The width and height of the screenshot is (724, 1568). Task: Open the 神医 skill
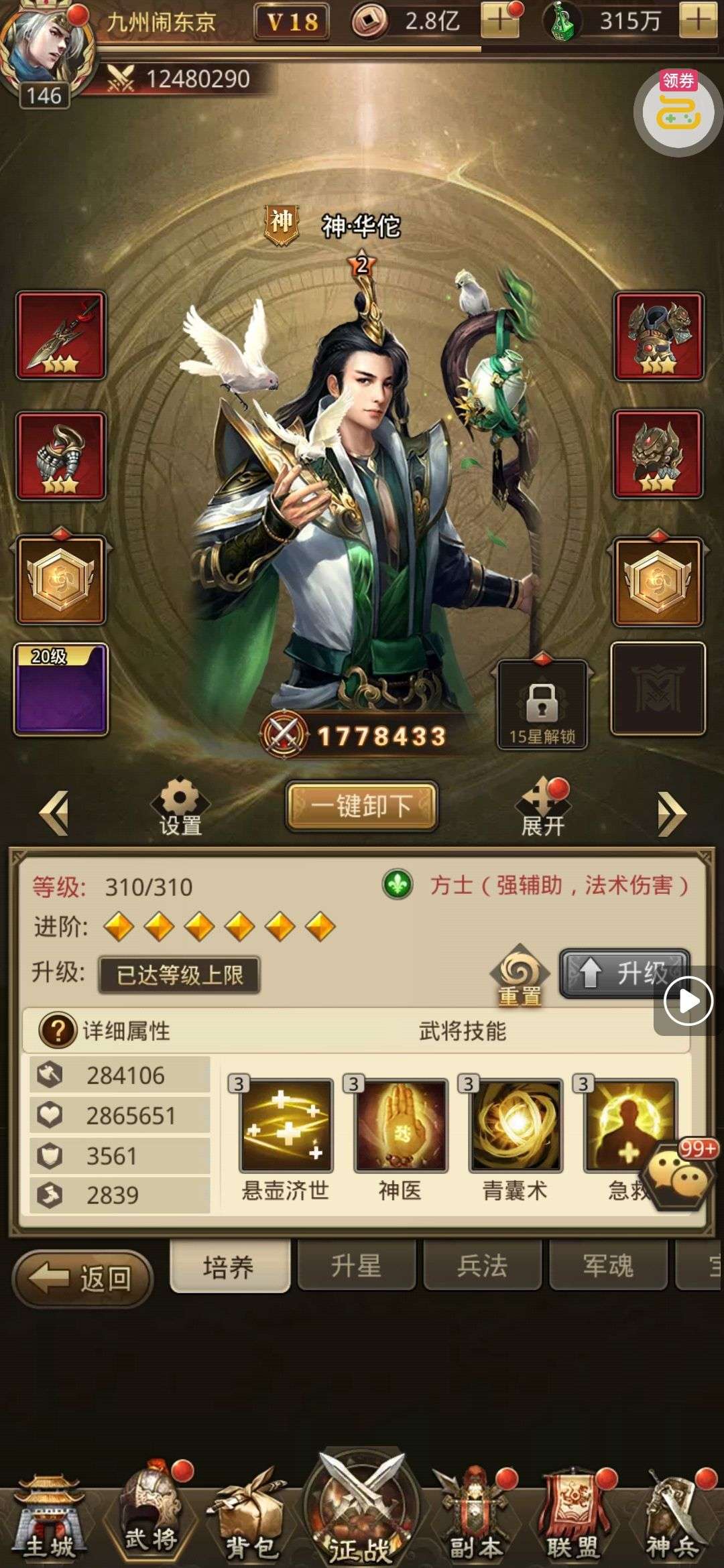point(400,1125)
